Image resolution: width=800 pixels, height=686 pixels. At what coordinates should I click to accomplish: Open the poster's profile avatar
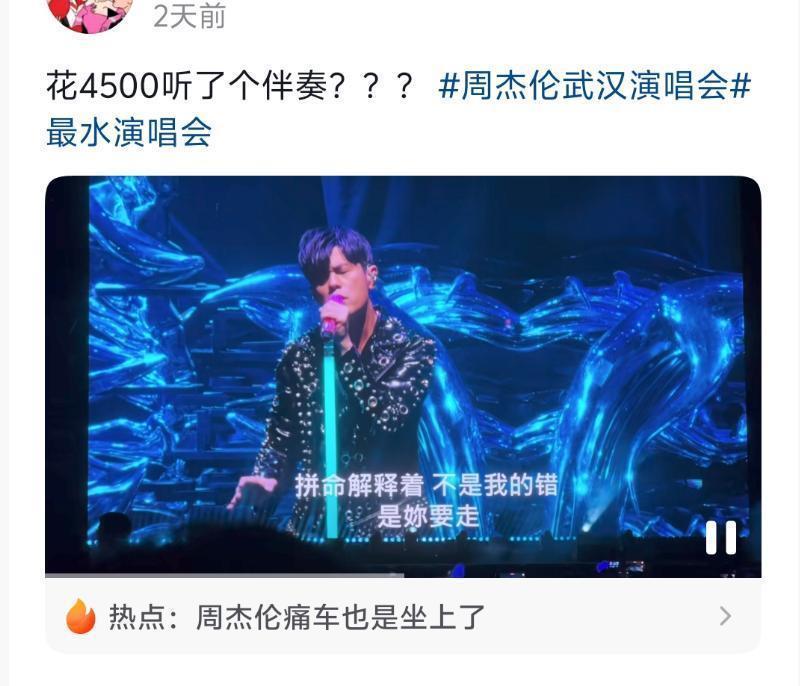point(90,12)
